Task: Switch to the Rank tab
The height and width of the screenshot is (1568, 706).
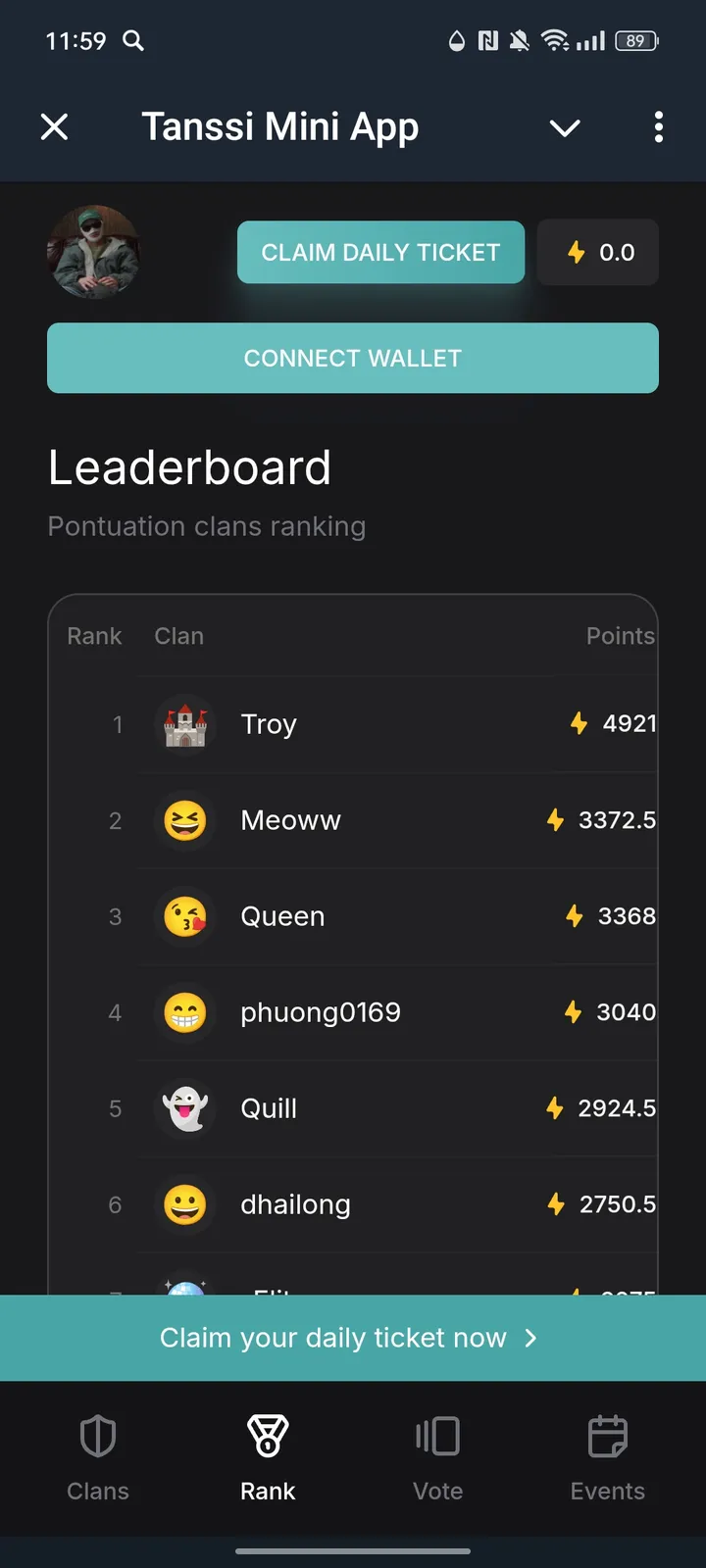Action: (x=267, y=1460)
